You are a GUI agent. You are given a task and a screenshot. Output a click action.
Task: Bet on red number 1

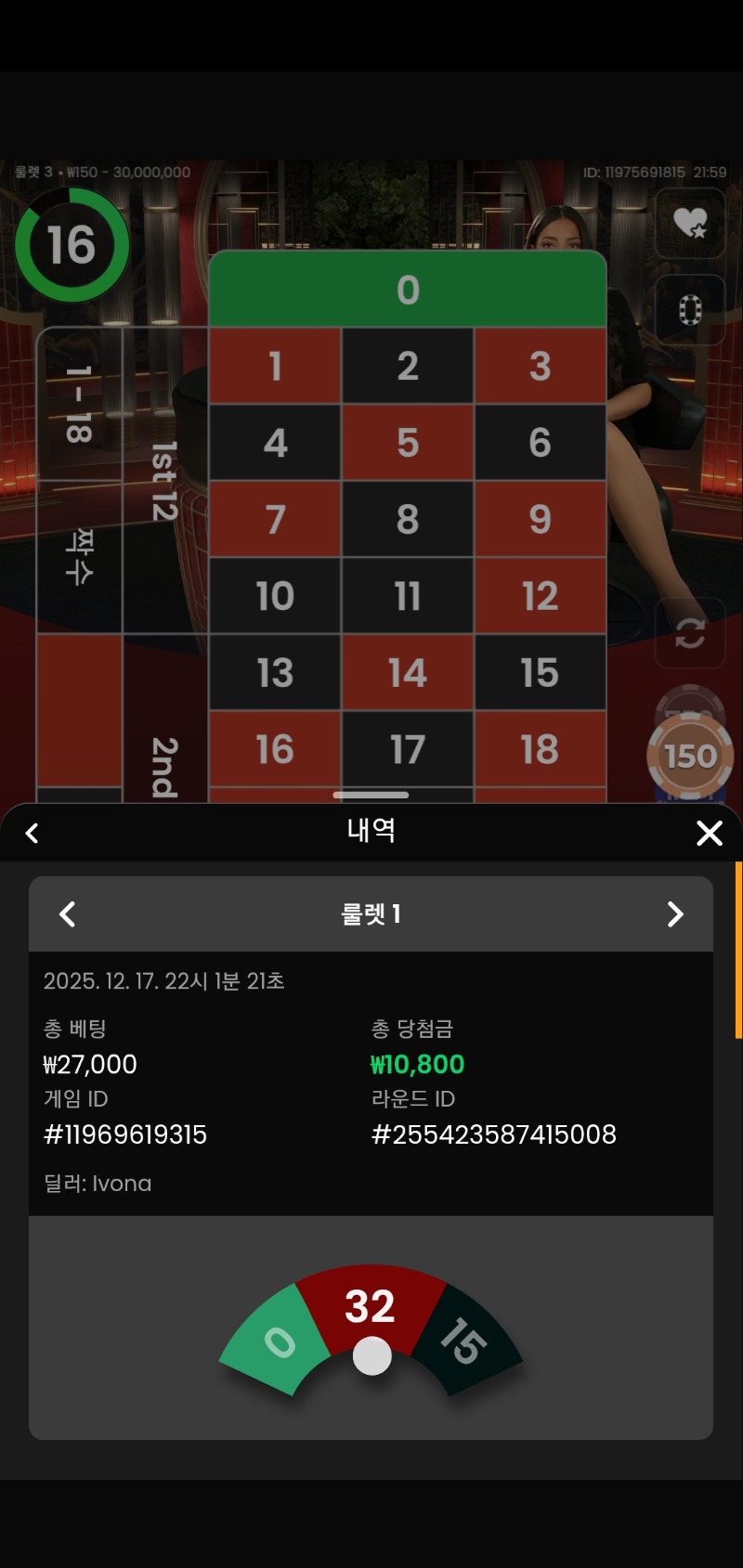[275, 366]
